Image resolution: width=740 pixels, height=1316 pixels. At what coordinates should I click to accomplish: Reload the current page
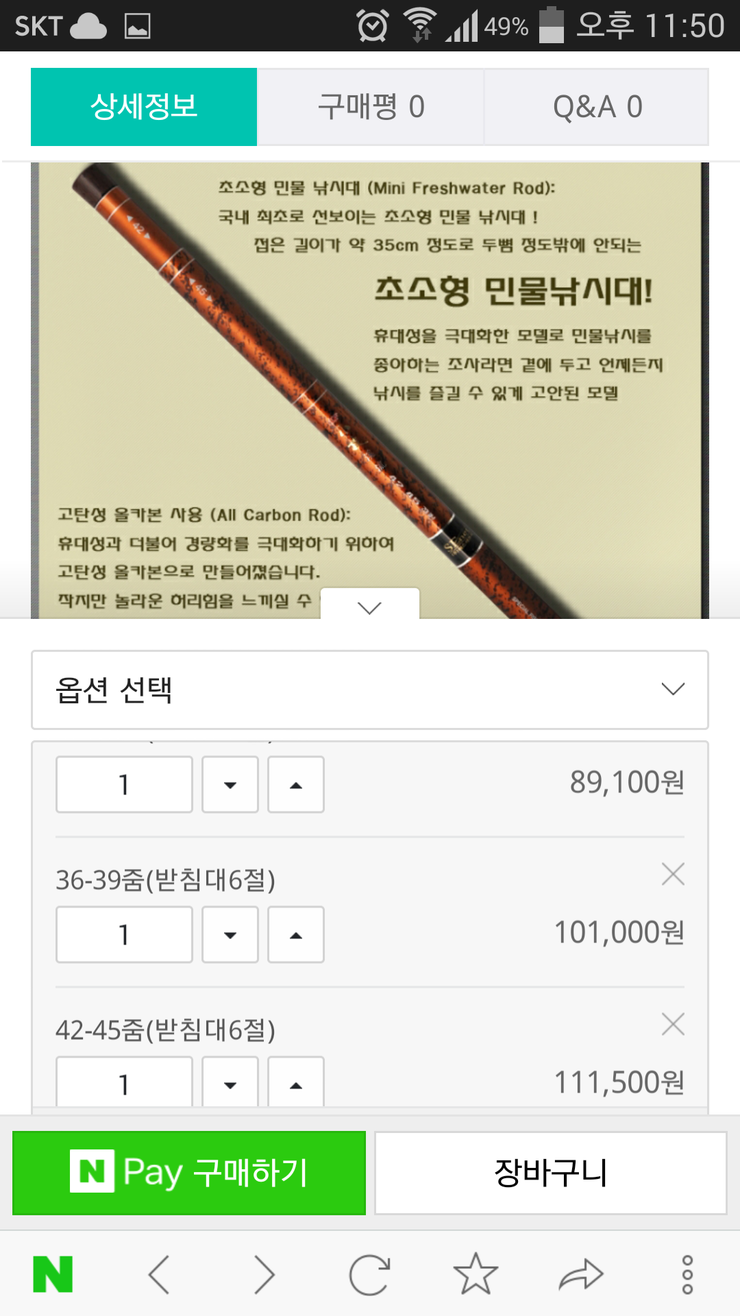(x=369, y=1275)
